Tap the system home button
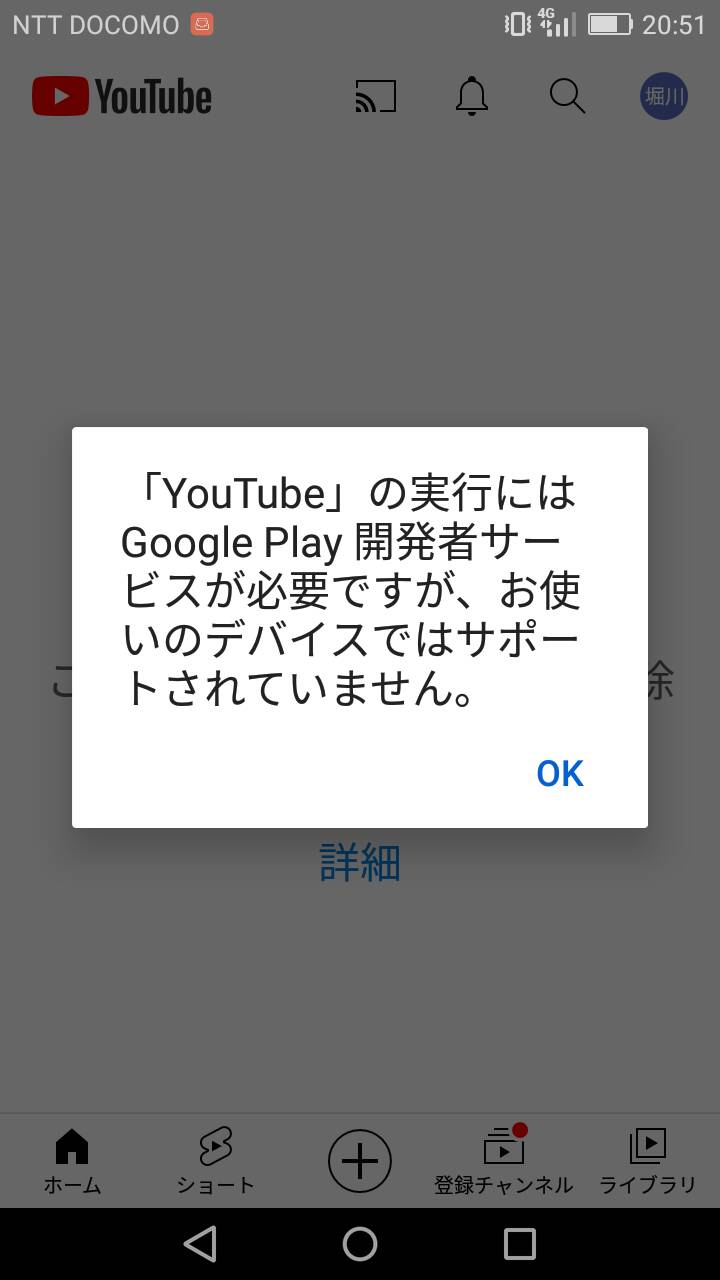Image resolution: width=720 pixels, height=1280 pixels. tap(360, 1244)
